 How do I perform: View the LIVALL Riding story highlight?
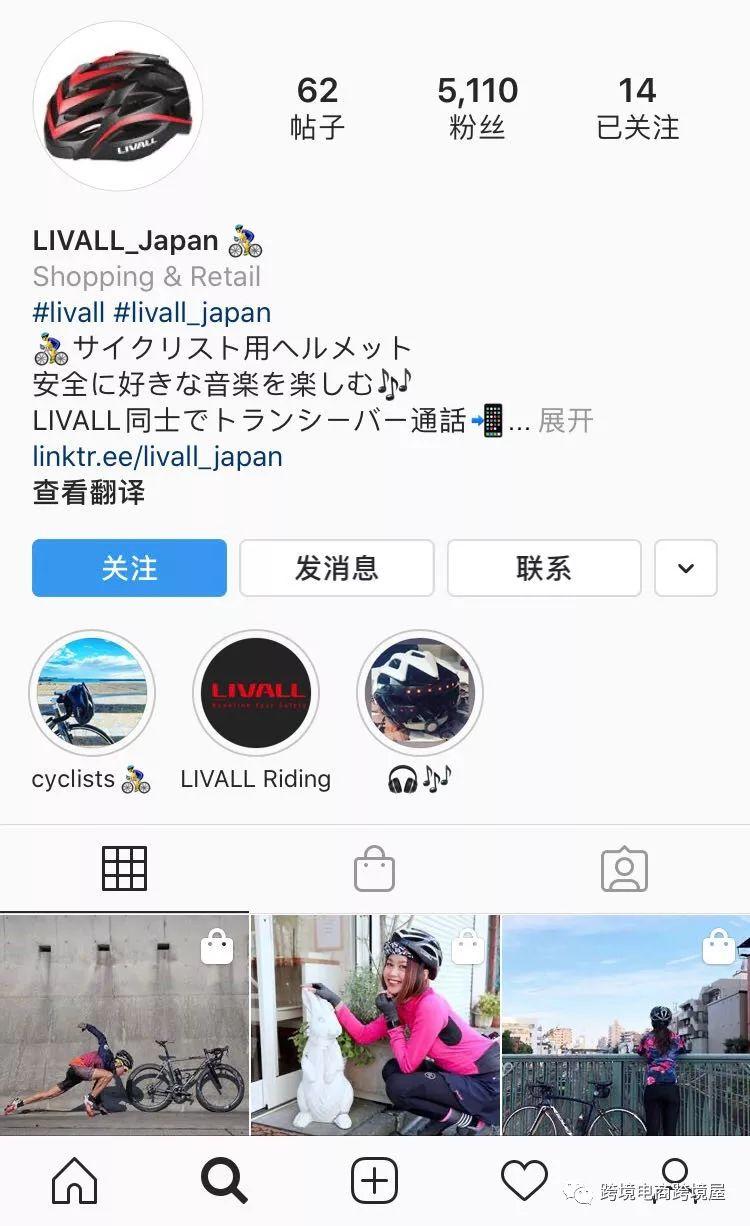[255, 694]
